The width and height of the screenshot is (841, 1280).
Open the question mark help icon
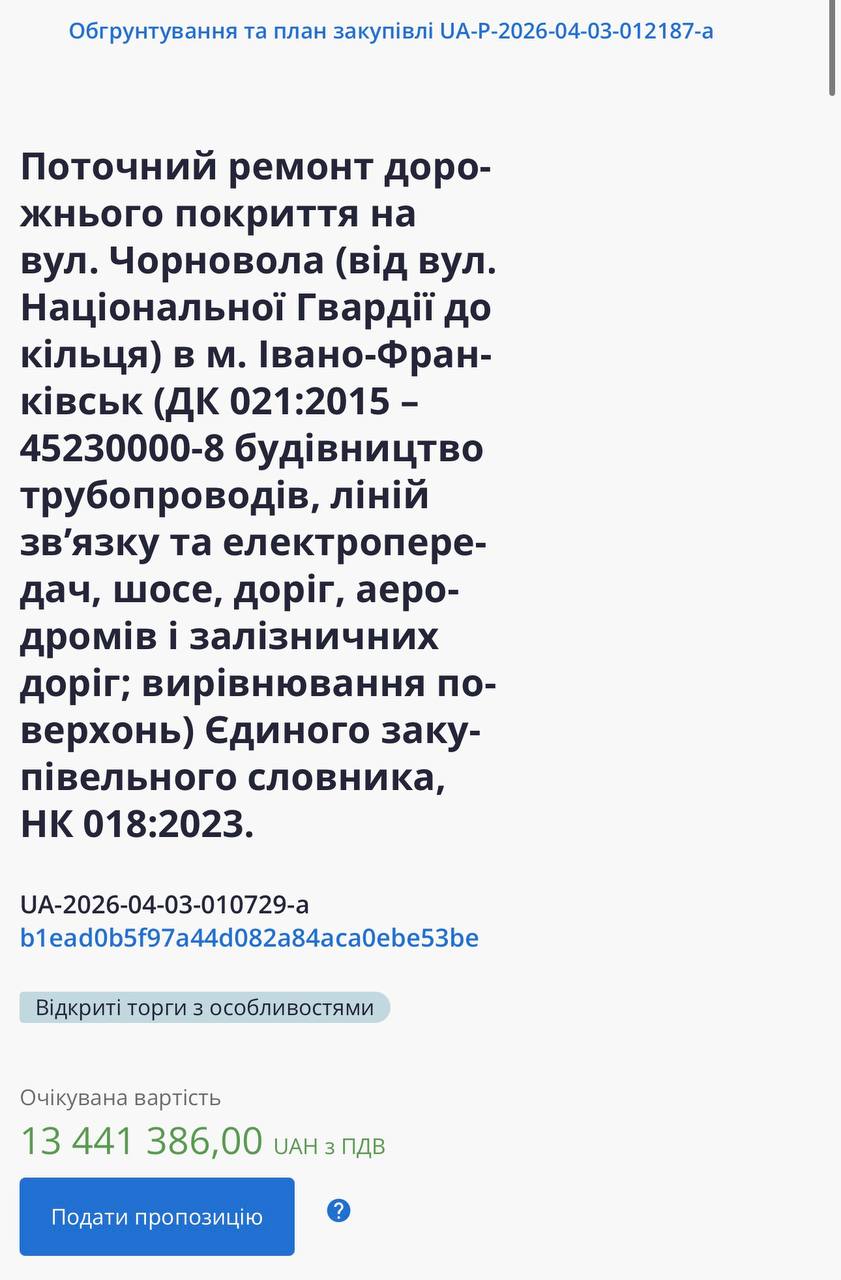pyautogui.click(x=339, y=1211)
